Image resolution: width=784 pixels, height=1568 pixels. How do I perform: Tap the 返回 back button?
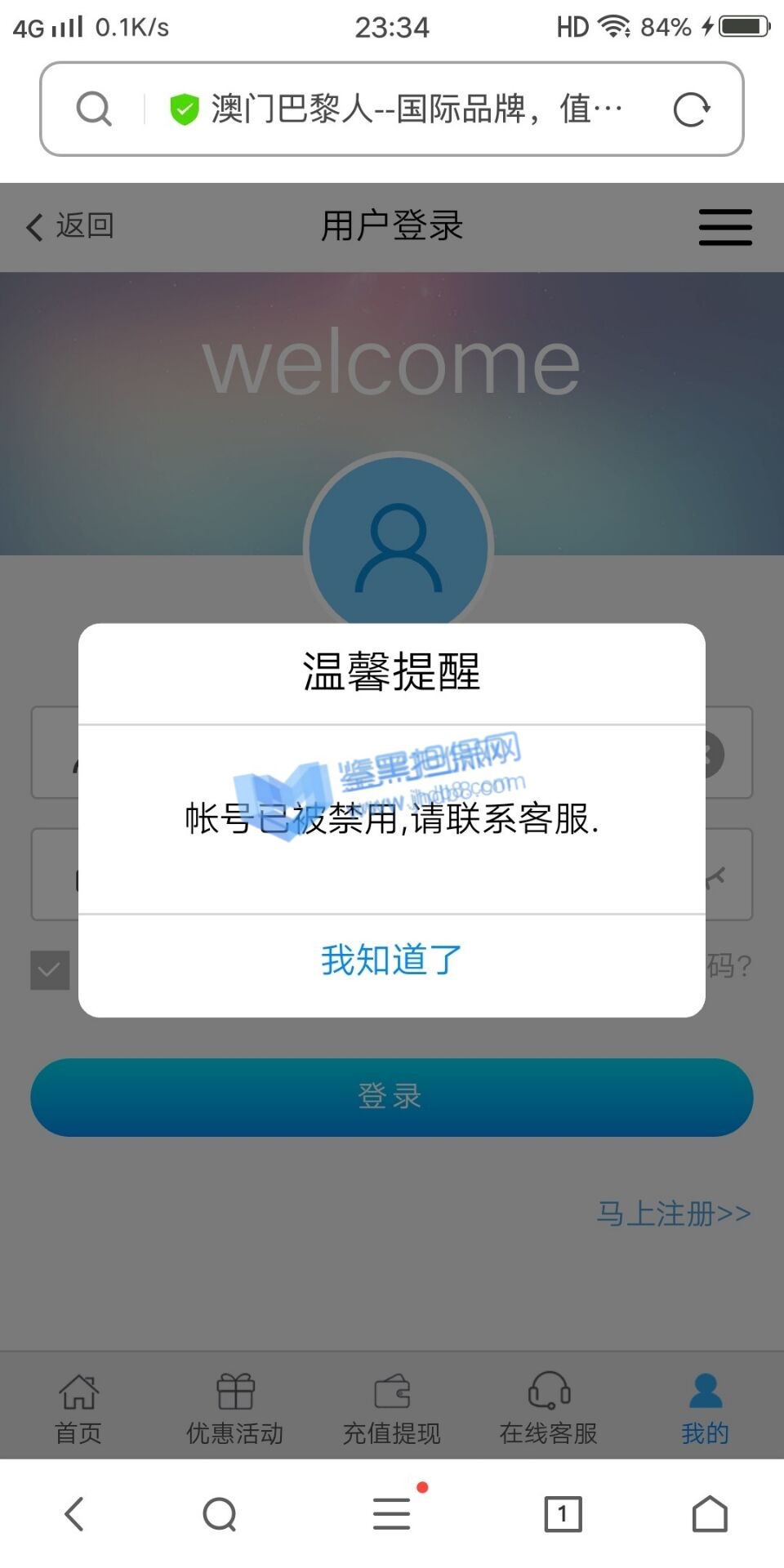tap(70, 226)
